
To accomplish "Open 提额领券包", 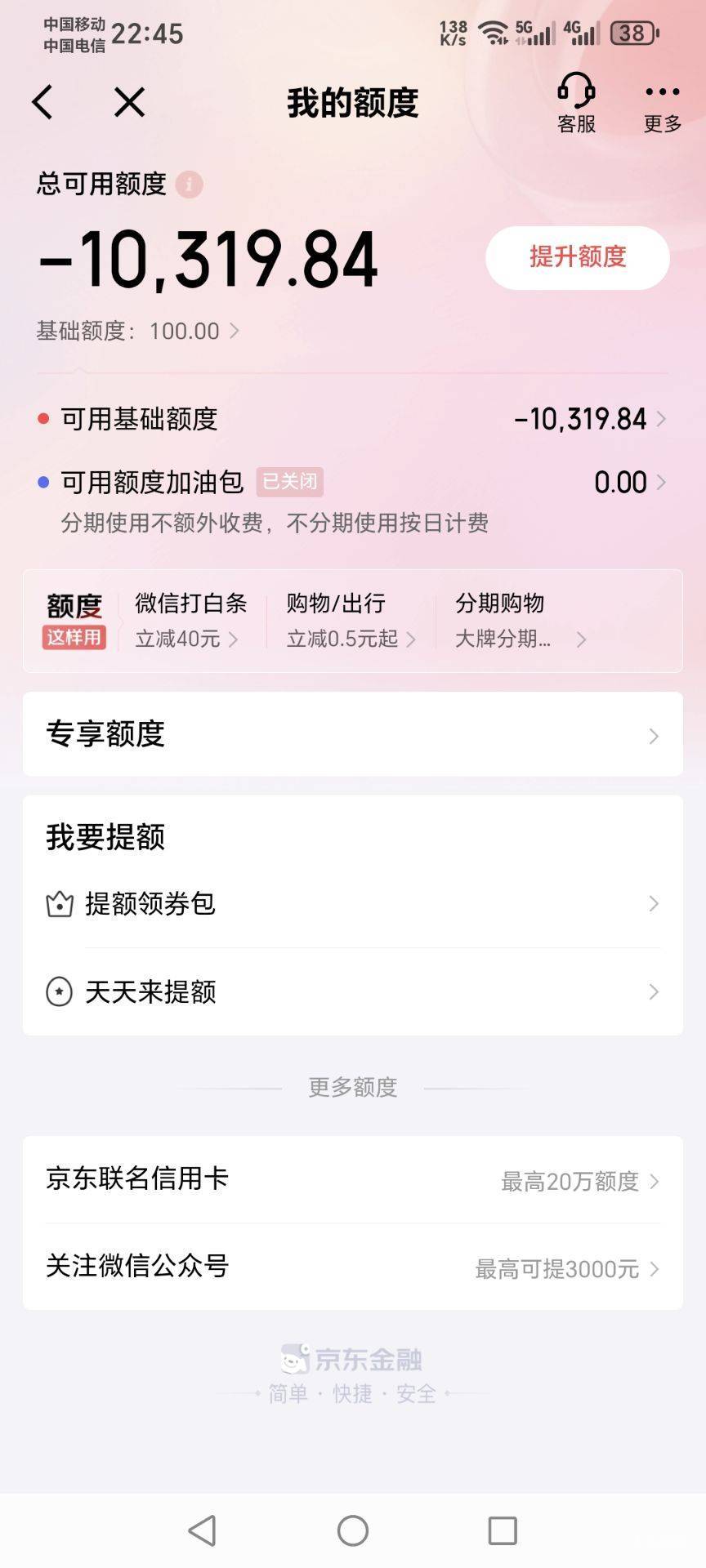I will (353, 904).
